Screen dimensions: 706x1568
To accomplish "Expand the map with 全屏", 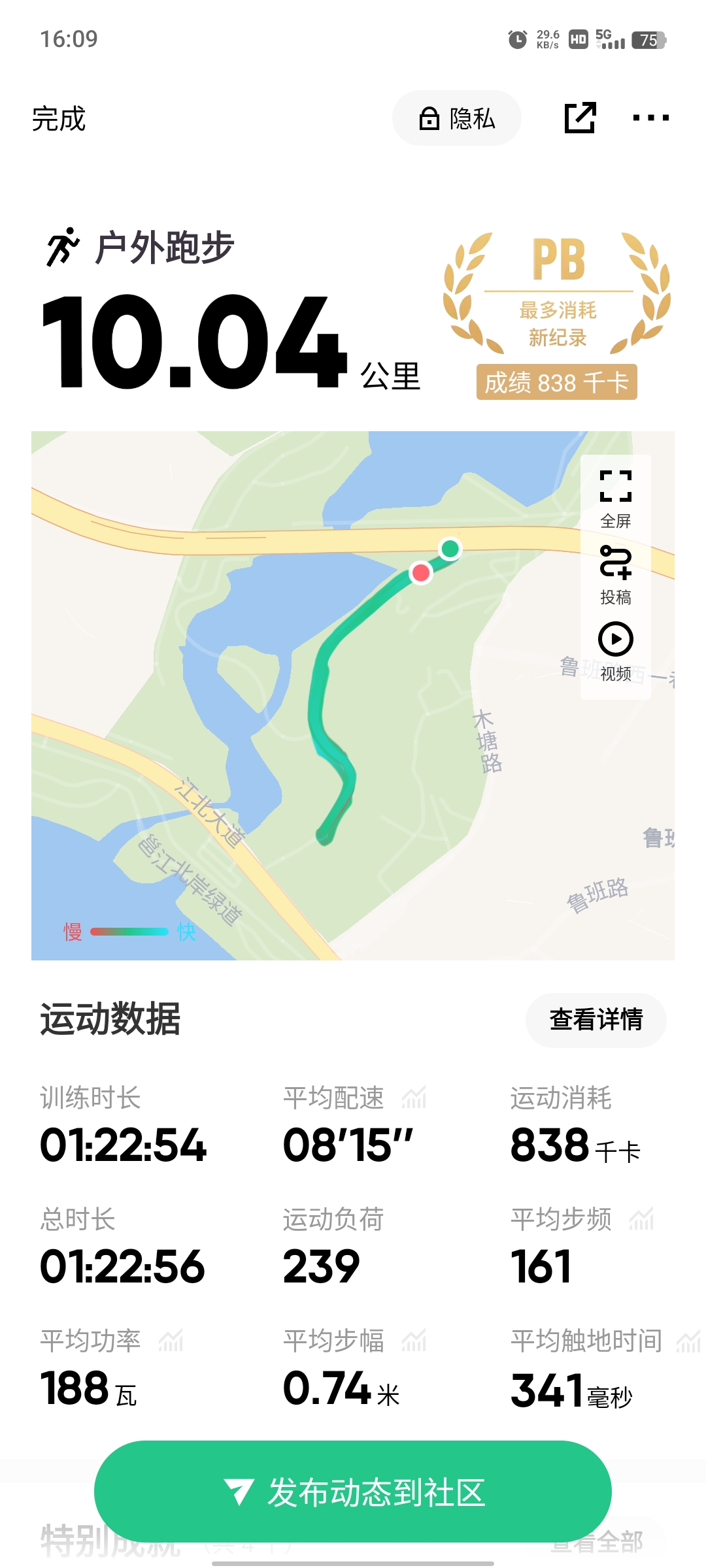I will (616, 498).
